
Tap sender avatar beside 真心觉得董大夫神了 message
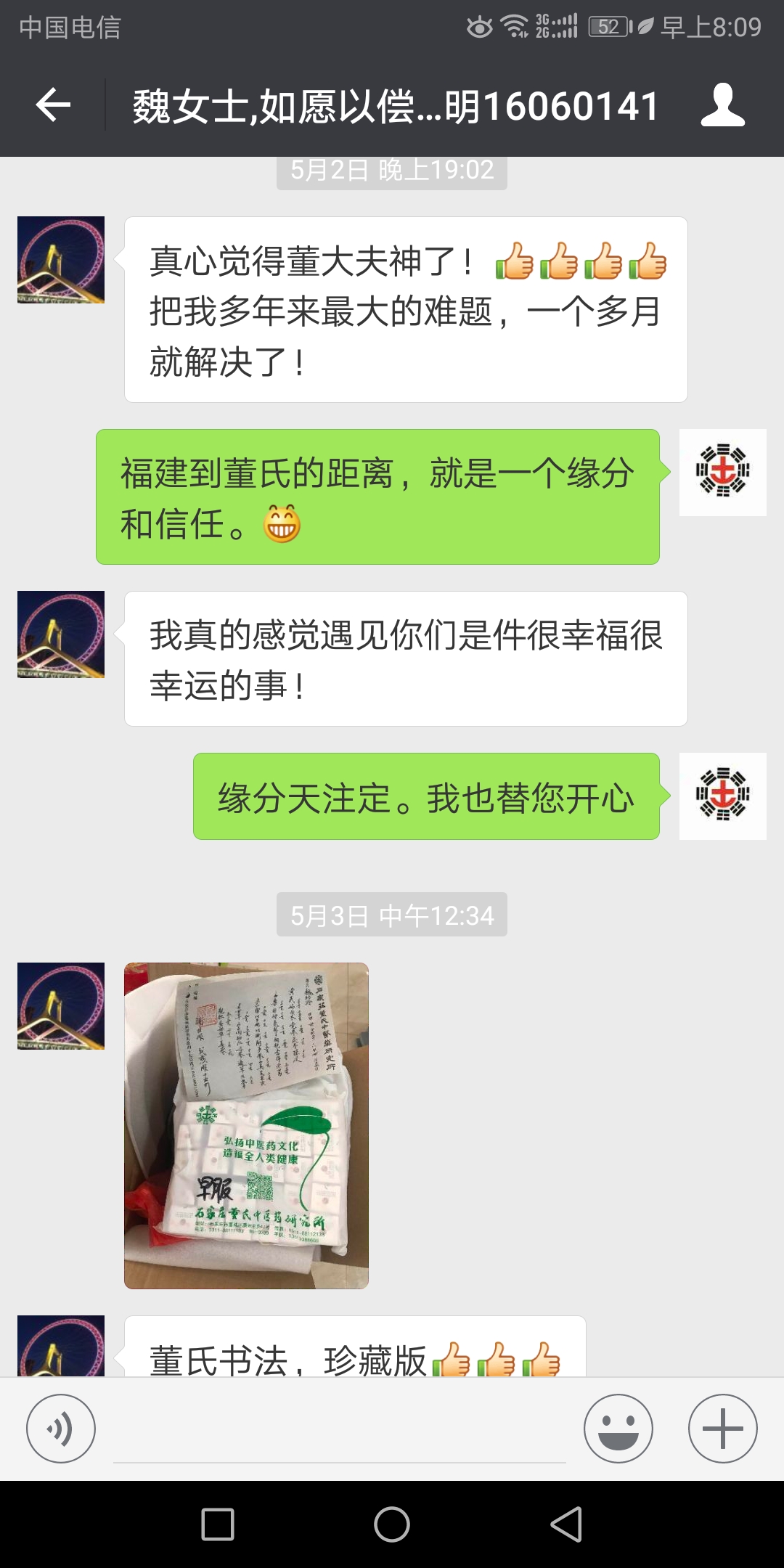tap(61, 260)
